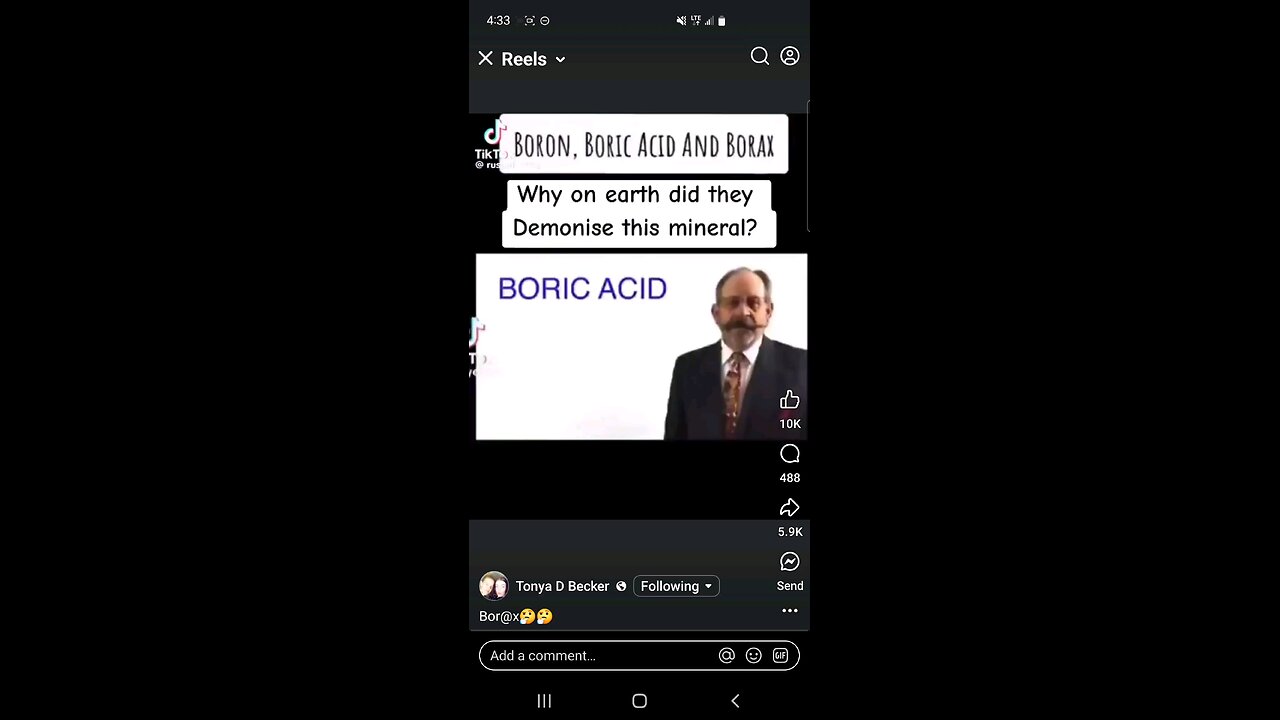The image size is (1280, 720).
Task: Like this reel
Action: [x=790, y=401]
